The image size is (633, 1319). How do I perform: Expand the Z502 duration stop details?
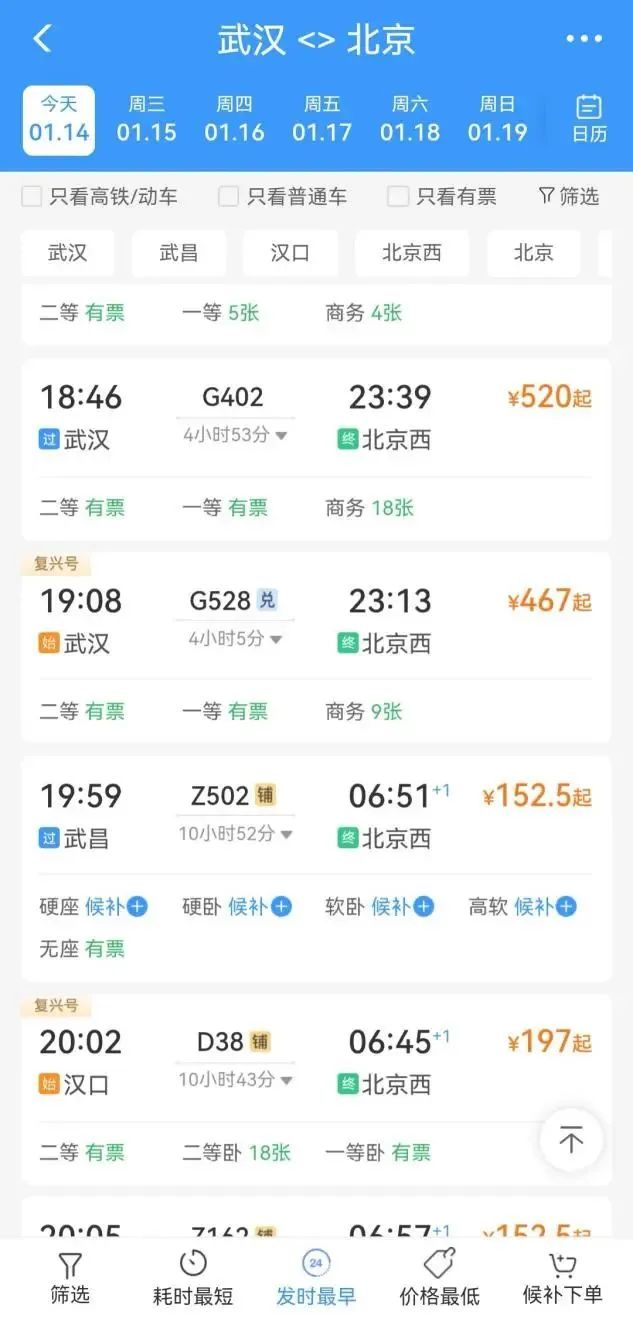click(236, 834)
